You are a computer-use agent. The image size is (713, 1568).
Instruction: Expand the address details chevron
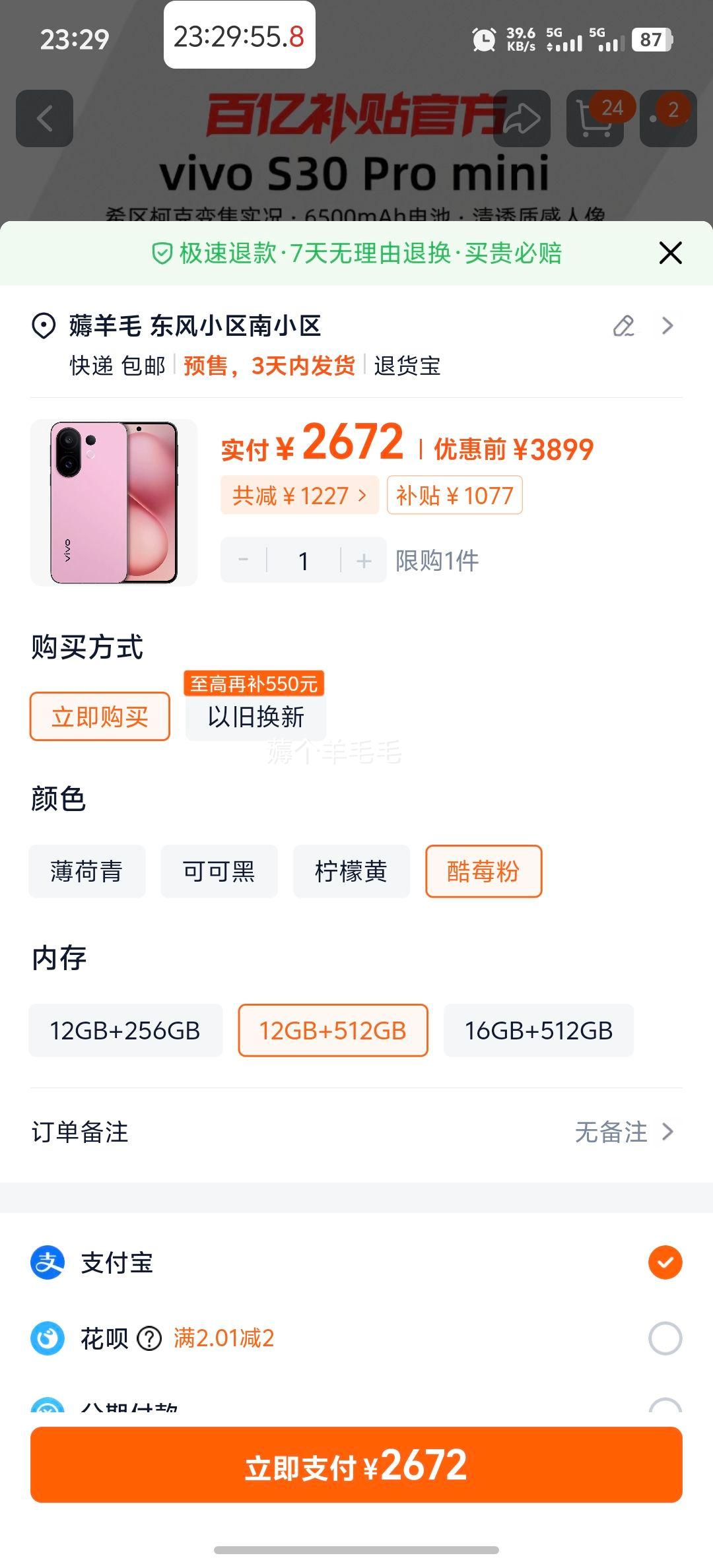tap(667, 325)
